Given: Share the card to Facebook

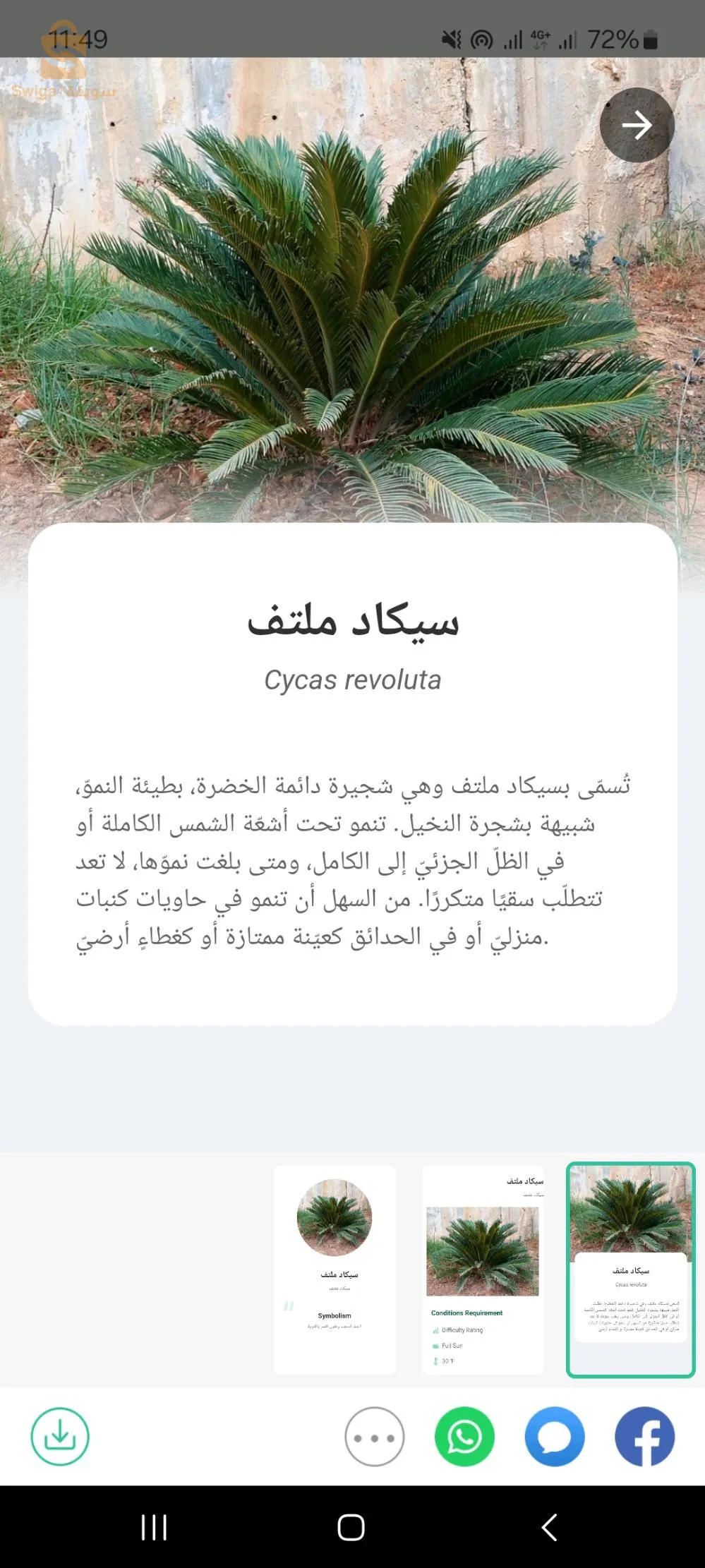Looking at the screenshot, I should tap(644, 1437).
